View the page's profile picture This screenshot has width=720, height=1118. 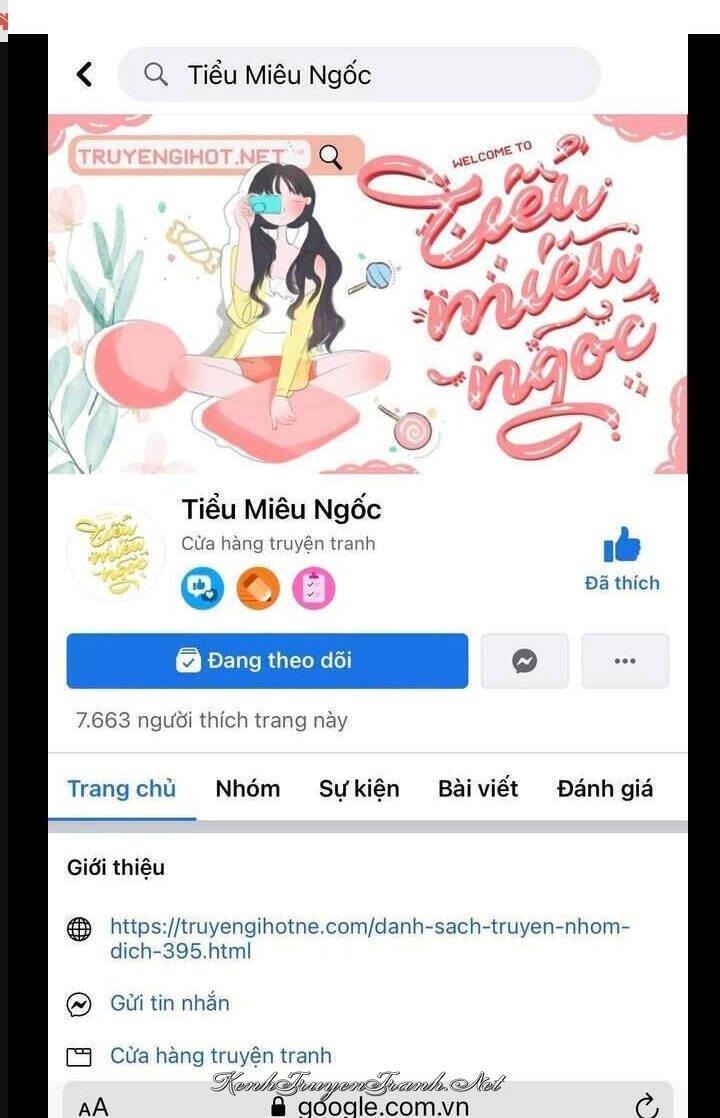pyautogui.click(x=116, y=551)
